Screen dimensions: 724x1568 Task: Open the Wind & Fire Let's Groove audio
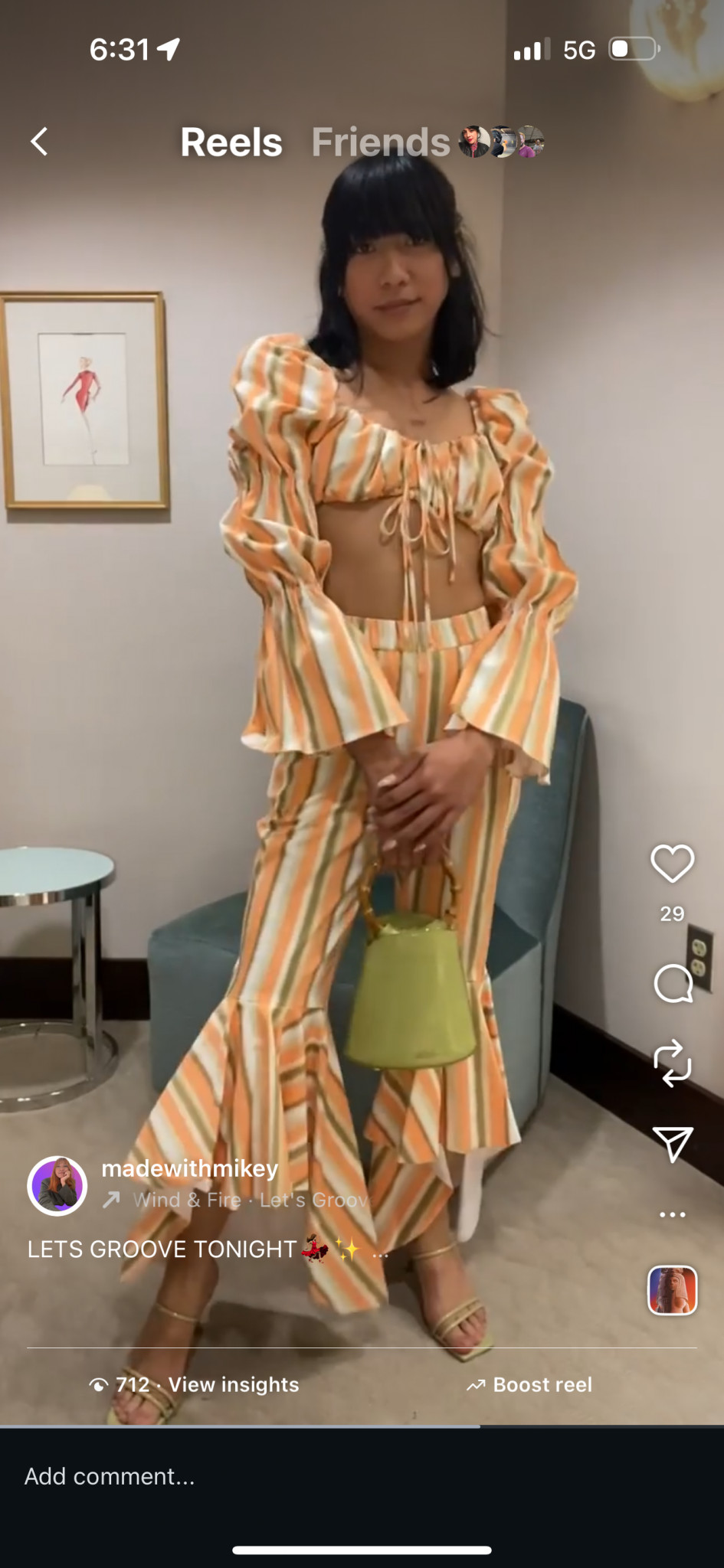pyautogui.click(x=249, y=1200)
